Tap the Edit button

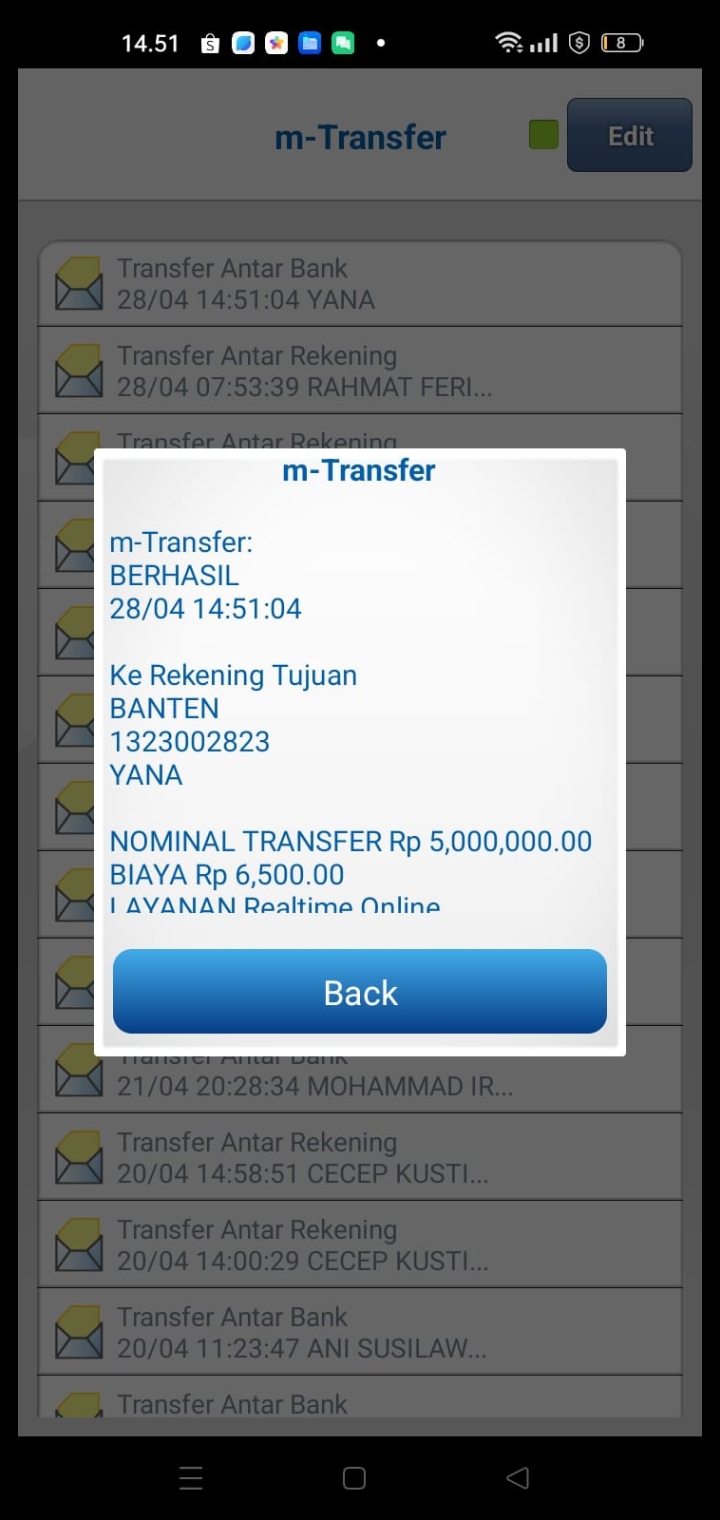point(629,136)
